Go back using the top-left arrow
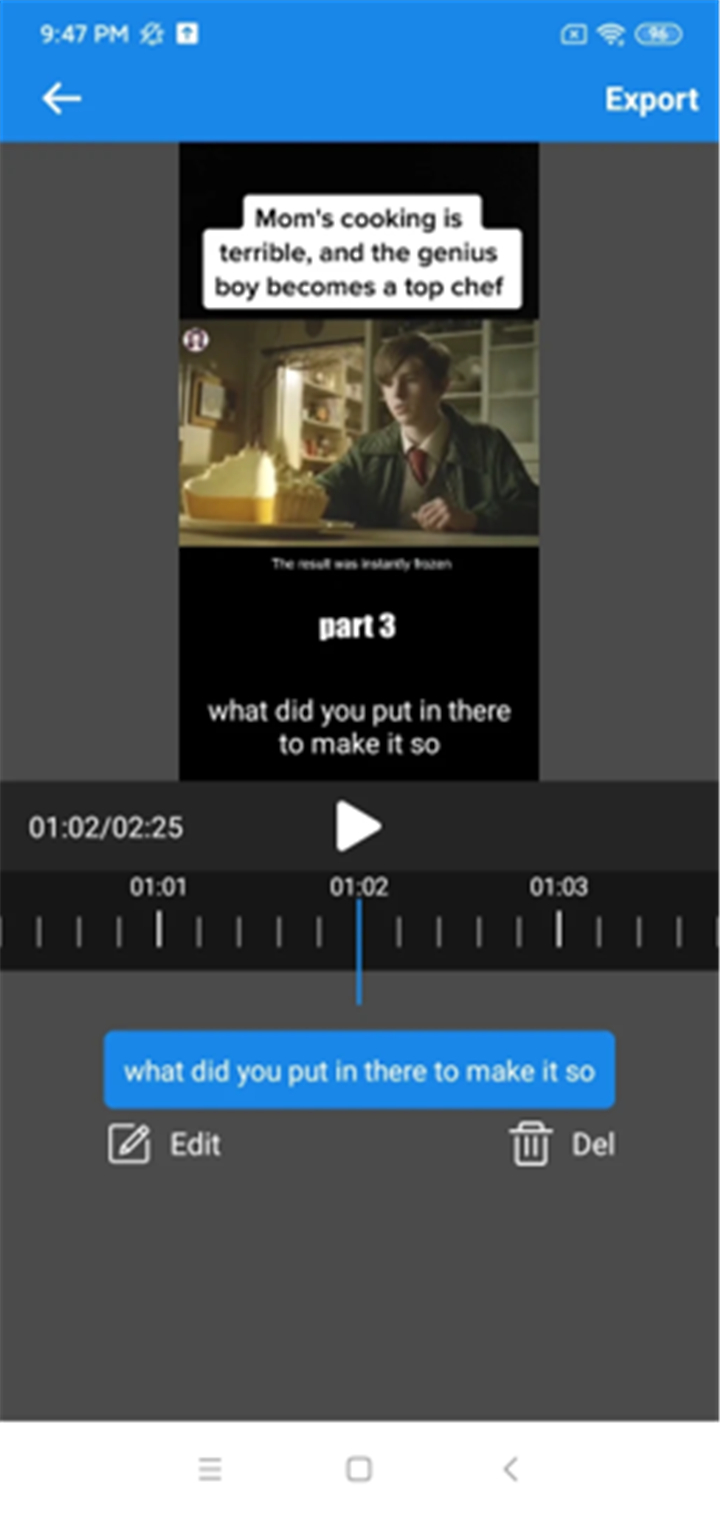Viewport: 720px width, 1518px height. pos(61,98)
